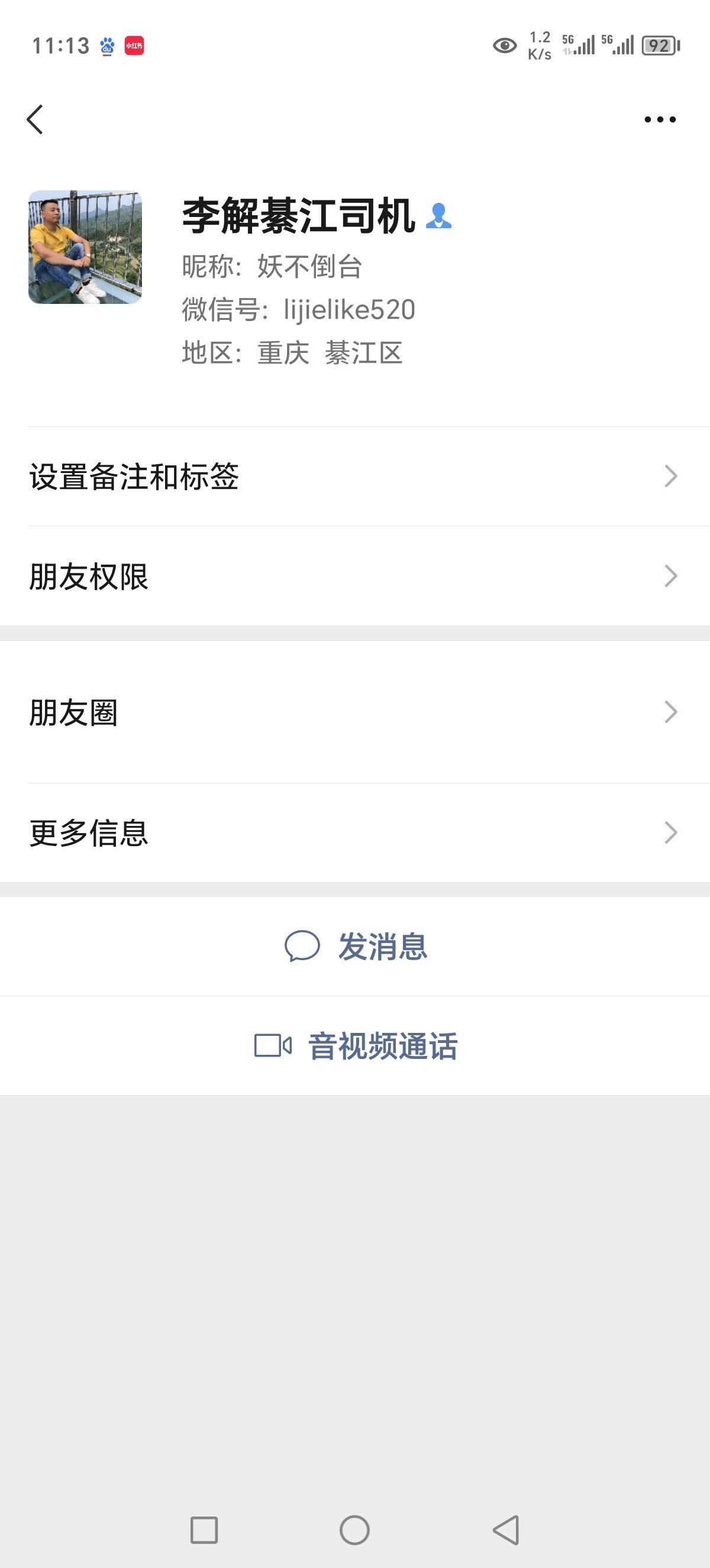The image size is (710, 1568).
Task: Tap system home button
Action: [354, 1530]
